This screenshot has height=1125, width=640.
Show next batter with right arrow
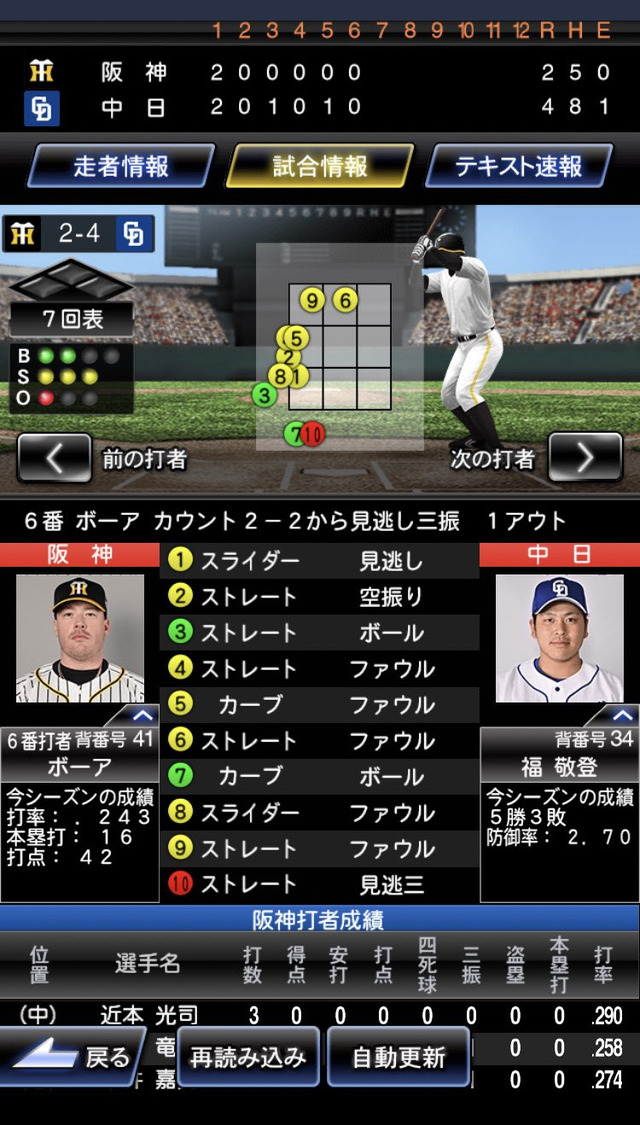(585, 458)
